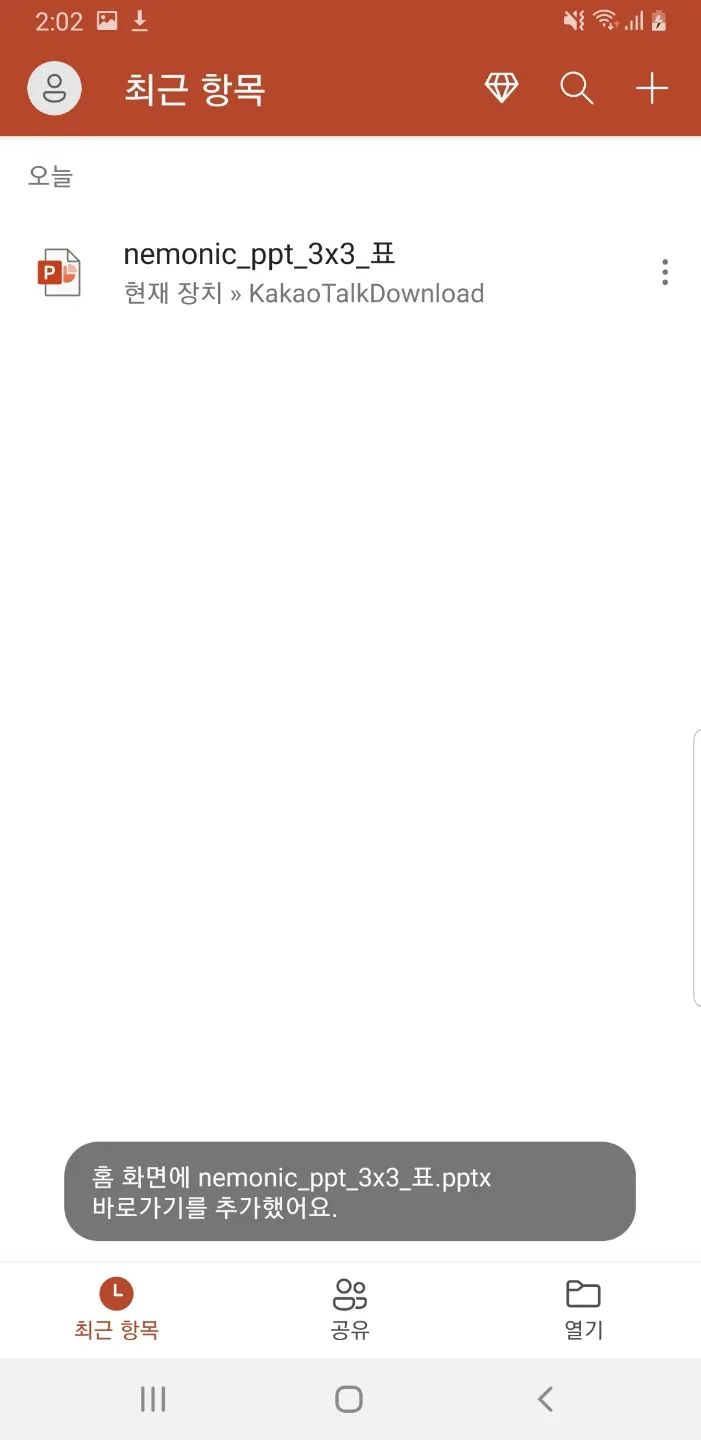
Task: Go back with system back button
Action: click(545, 1399)
